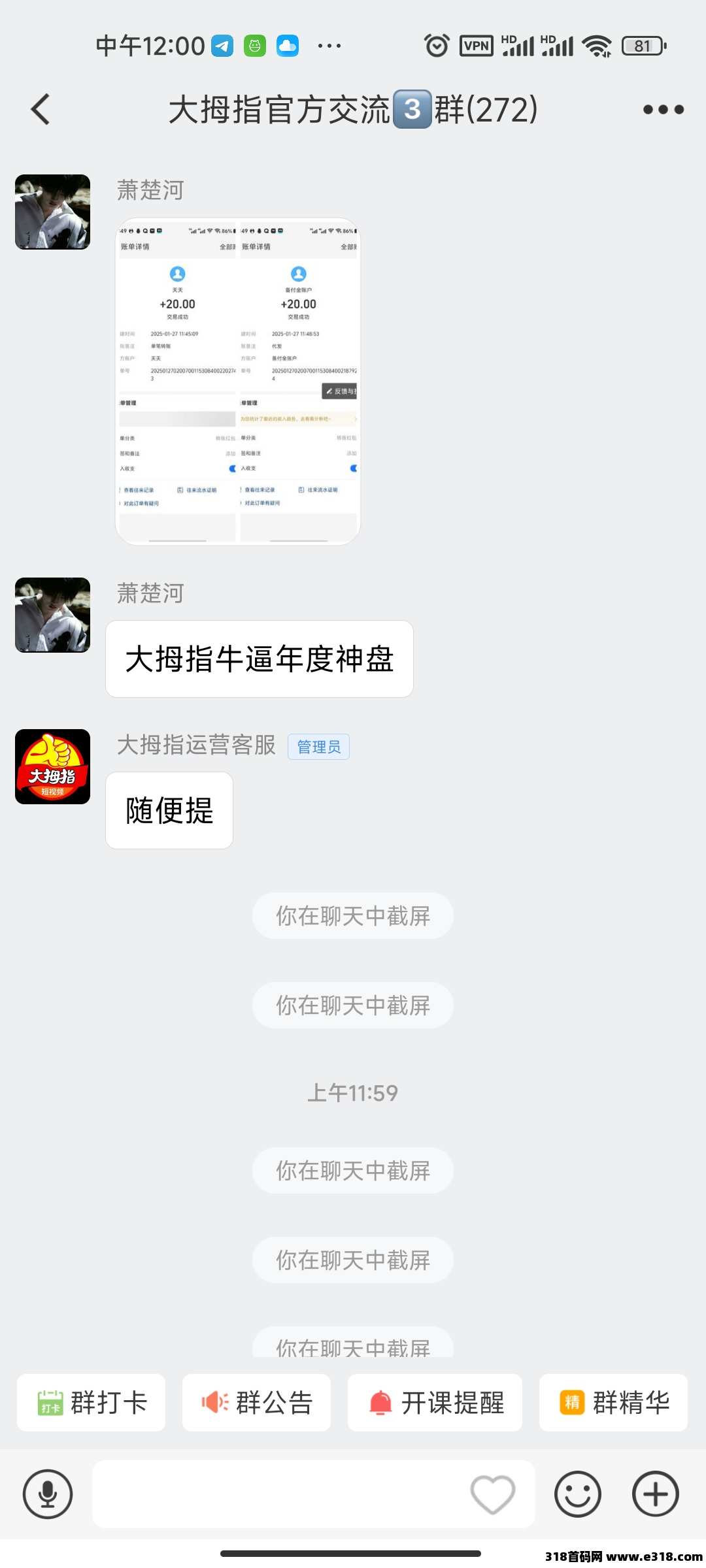This screenshot has width=706, height=1568.
Task: Open the bill screenshot sent by 萧楚河
Action: pos(238,382)
